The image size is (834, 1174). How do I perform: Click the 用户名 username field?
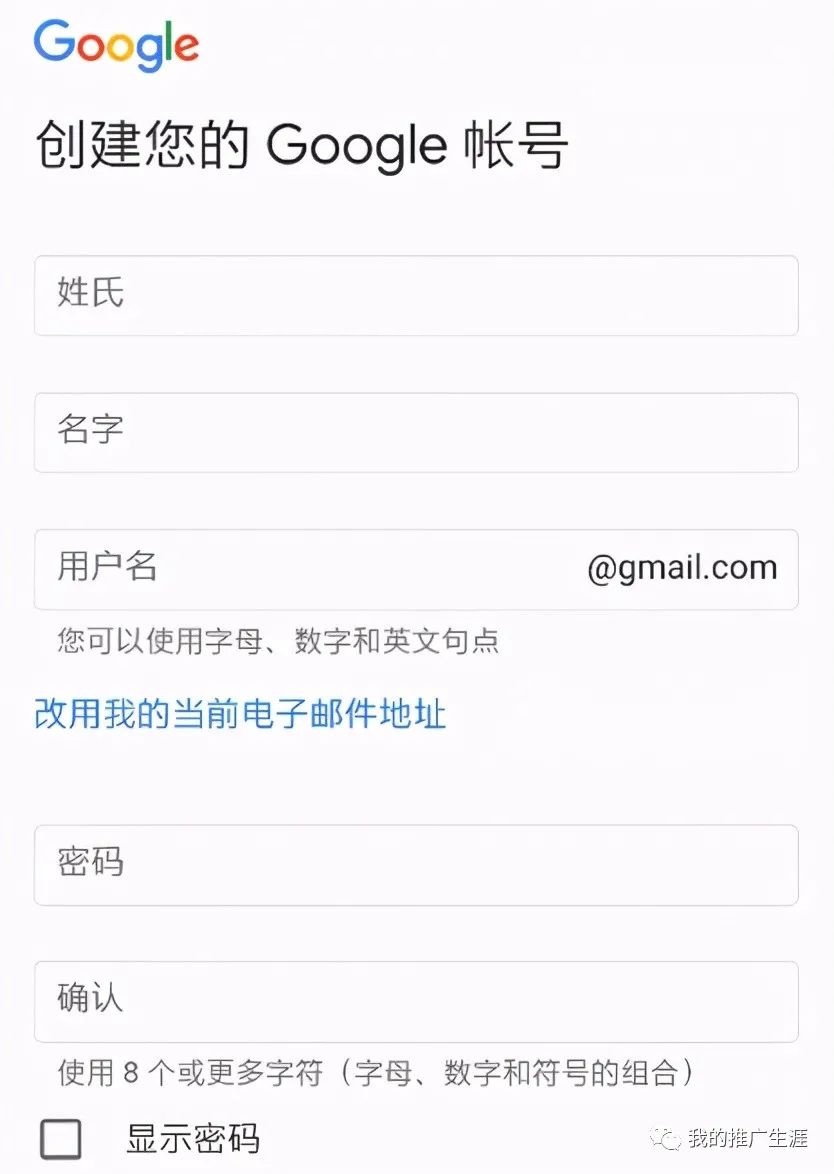(x=300, y=568)
